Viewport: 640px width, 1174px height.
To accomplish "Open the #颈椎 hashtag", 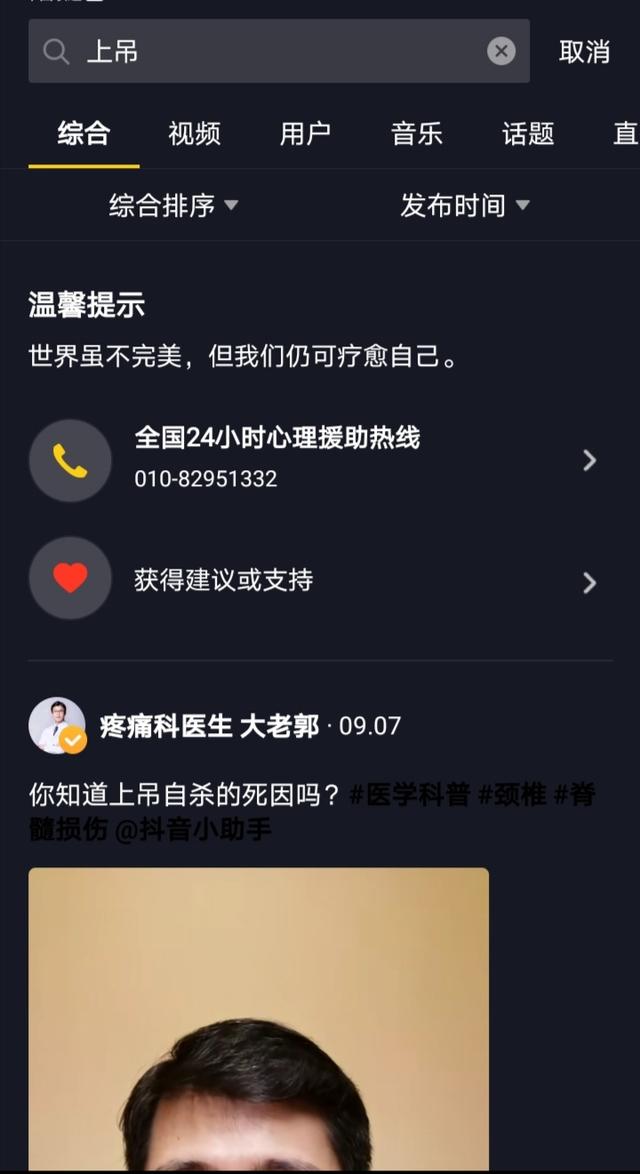I will point(512,795).
